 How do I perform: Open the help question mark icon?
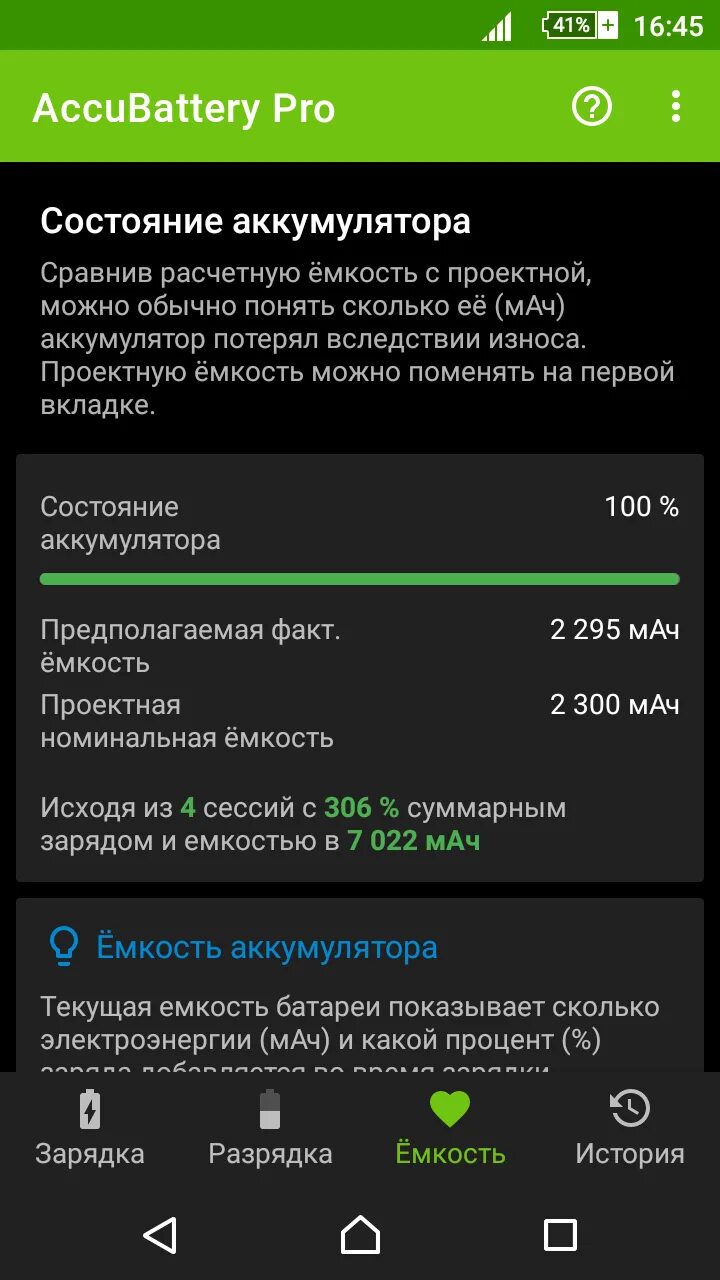click(591, 106)
